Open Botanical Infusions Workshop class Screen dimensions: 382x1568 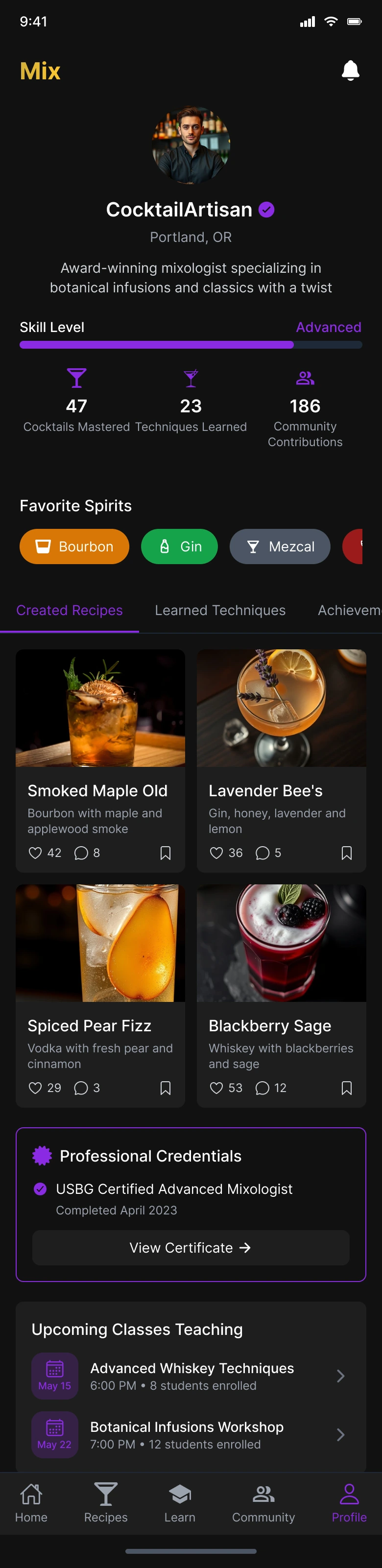pyautogui.click(x=191, y=1435)
